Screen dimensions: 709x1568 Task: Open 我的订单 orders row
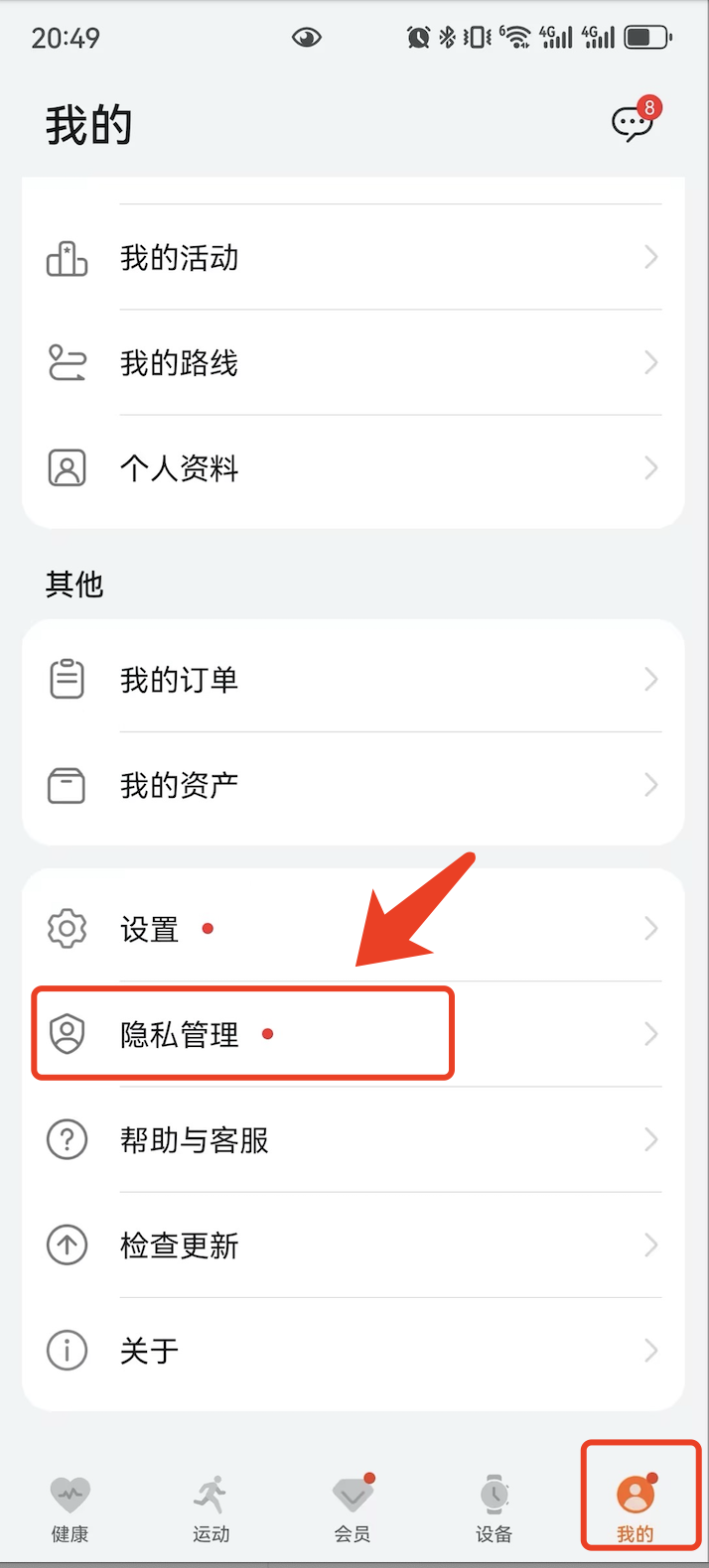pos(353,680)
